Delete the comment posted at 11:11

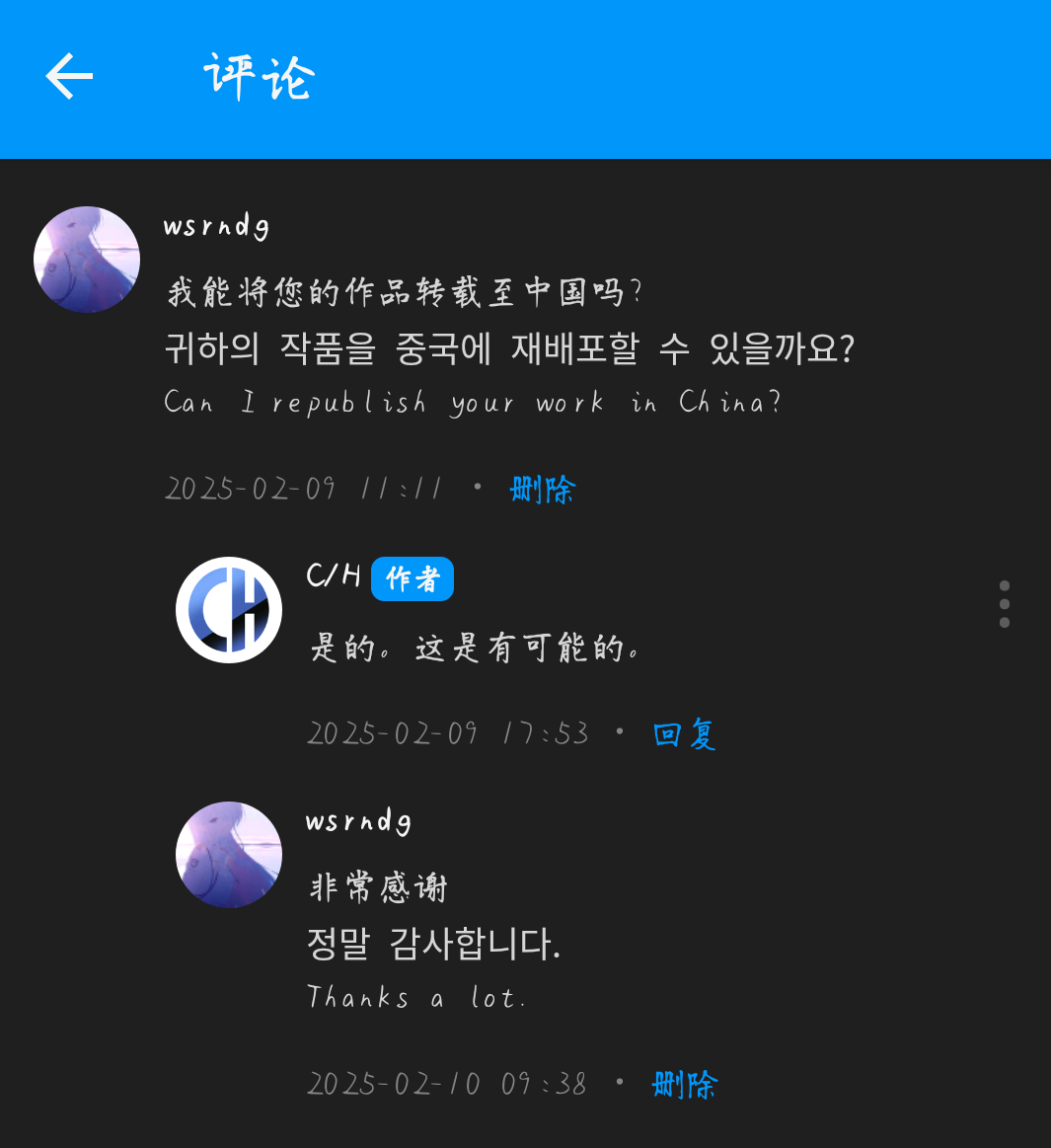click(x=542, y=489)
